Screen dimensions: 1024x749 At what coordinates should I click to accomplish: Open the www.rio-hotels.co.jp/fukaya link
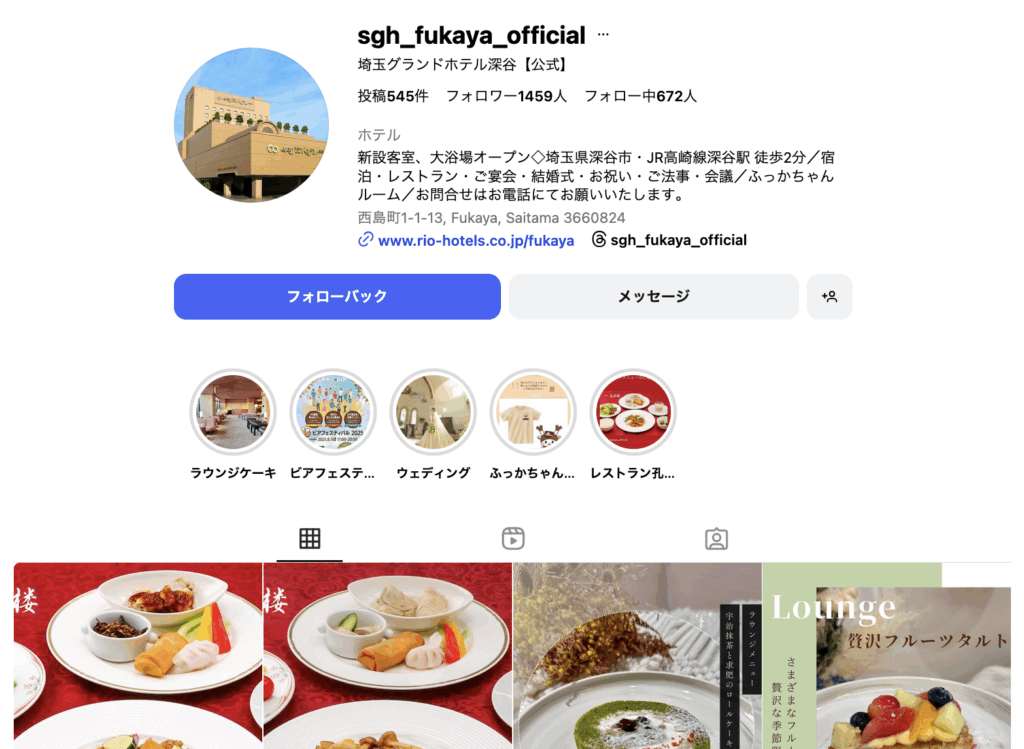475,240
